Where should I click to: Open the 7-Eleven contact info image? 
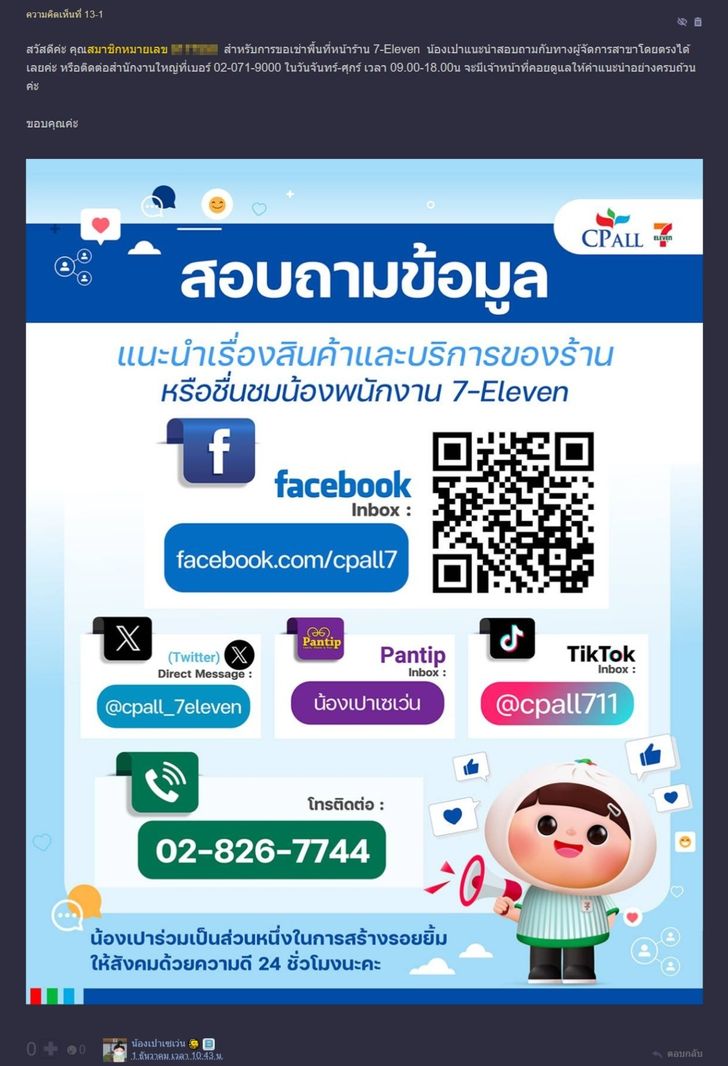[x=364, y=580]
